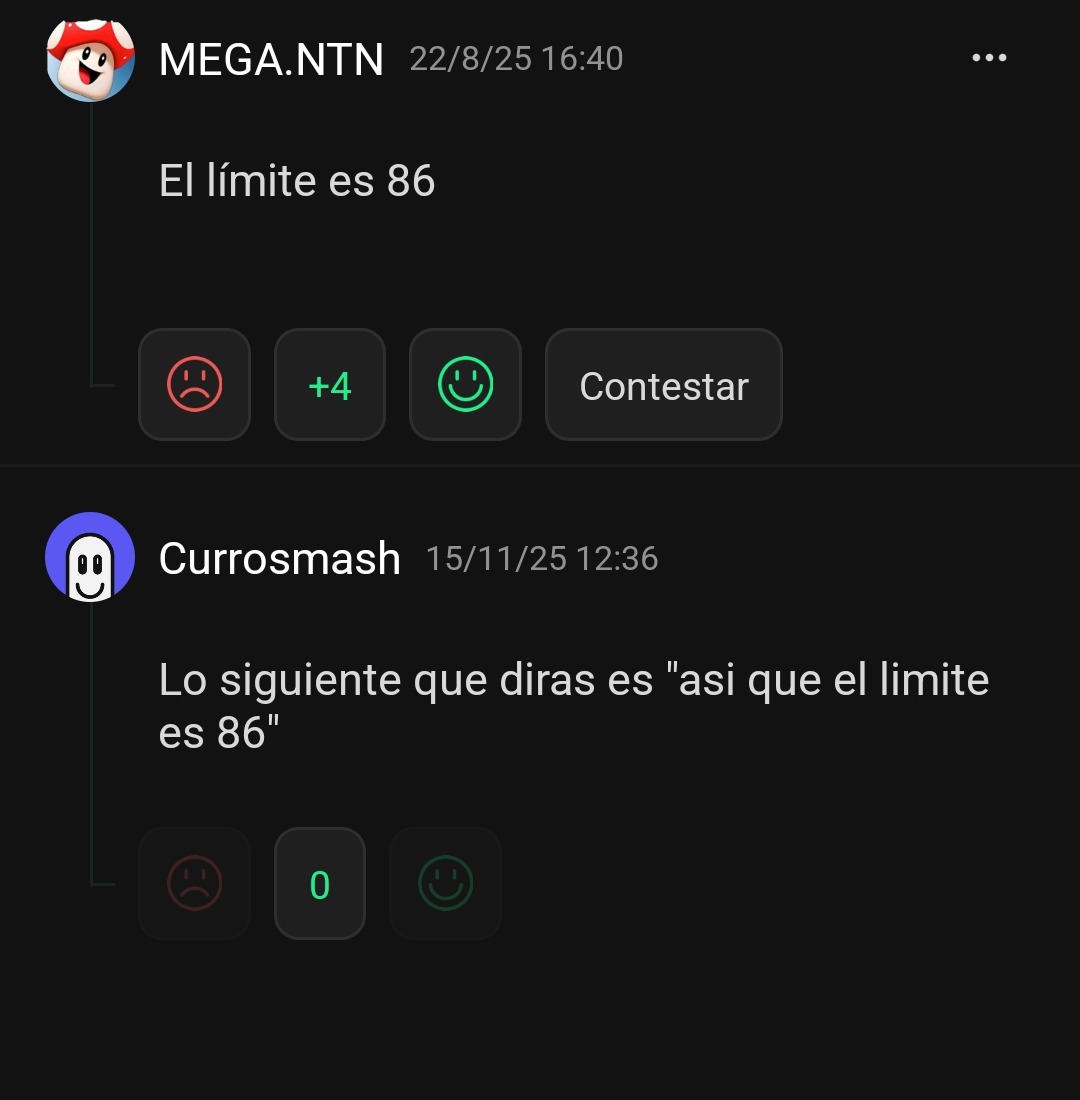Click the thread line beside MEGA.NTN's comment
Viewport: 1080px width, 1100px height.
coord(91,250)
